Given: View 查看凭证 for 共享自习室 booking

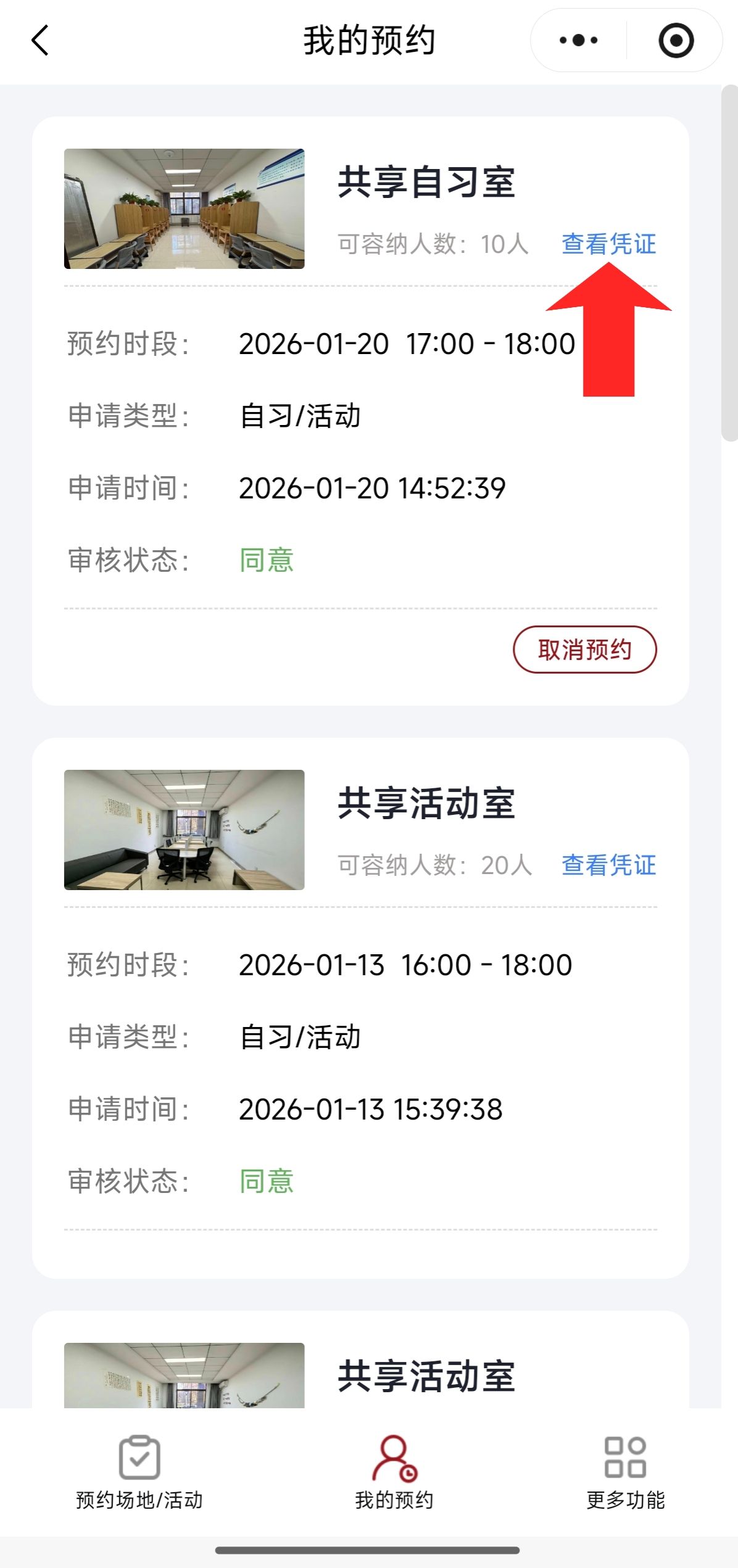Looking at the screenshot, I should [608, 244].
